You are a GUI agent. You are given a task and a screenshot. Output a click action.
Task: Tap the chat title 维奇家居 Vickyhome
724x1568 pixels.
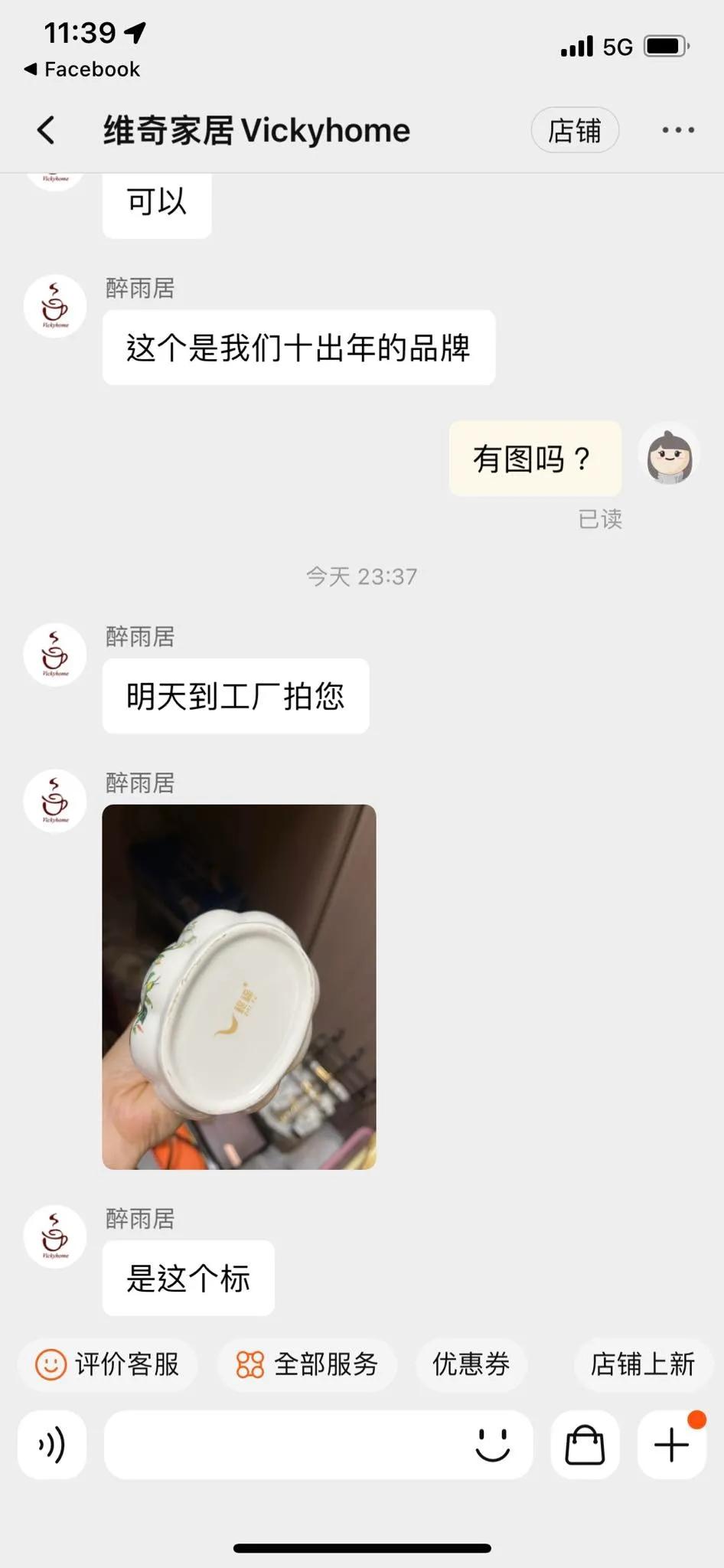(256, 130)
